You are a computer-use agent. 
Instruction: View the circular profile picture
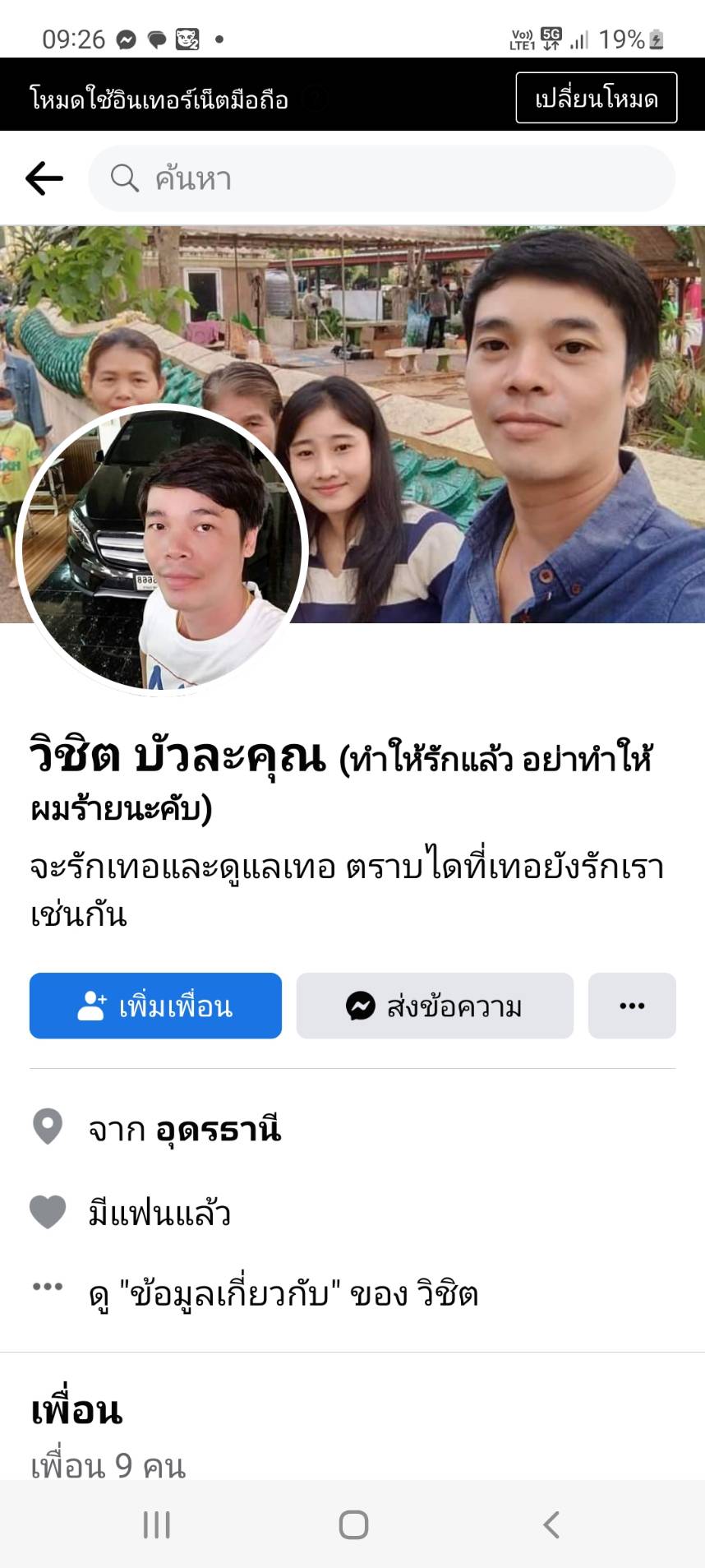(161, 549)
